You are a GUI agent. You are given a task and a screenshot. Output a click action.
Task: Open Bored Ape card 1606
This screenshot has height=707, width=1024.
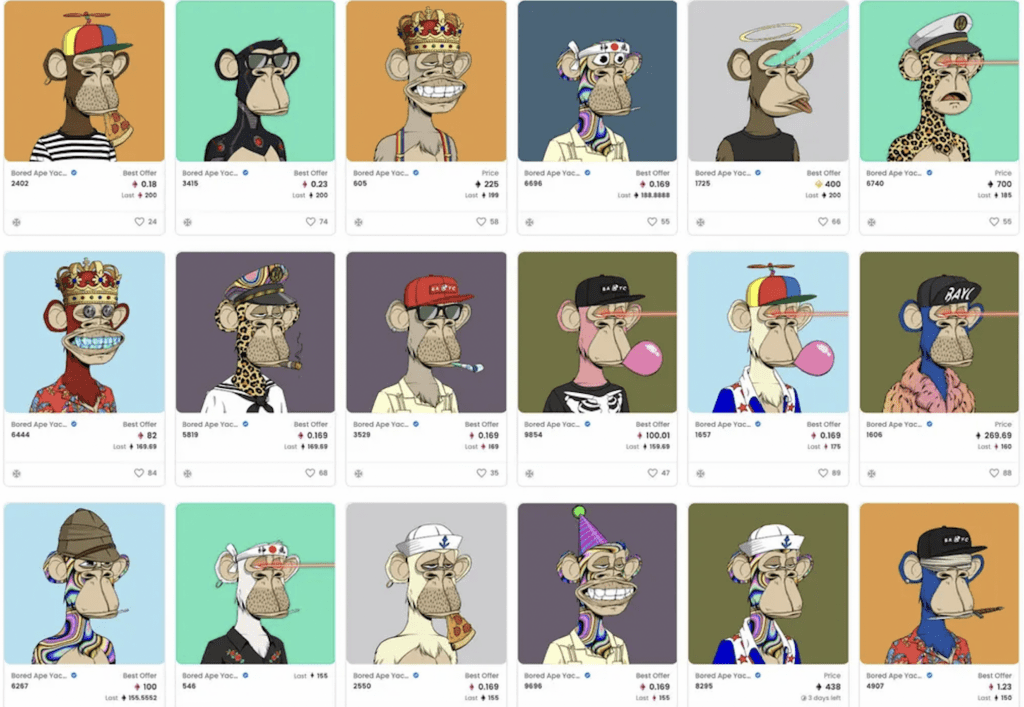(x=939, y=332)
